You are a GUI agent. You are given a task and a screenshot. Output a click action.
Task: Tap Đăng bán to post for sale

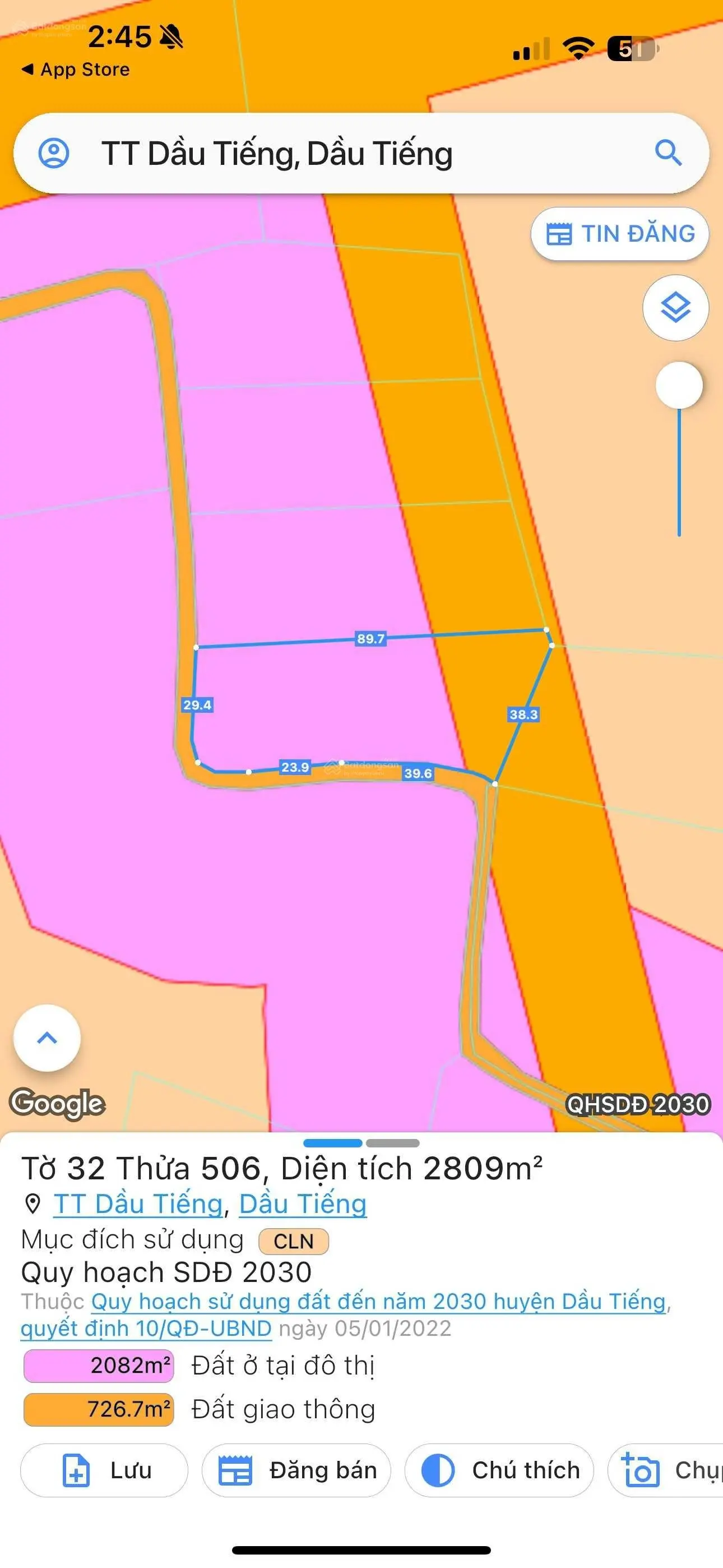click(296, 1470)
